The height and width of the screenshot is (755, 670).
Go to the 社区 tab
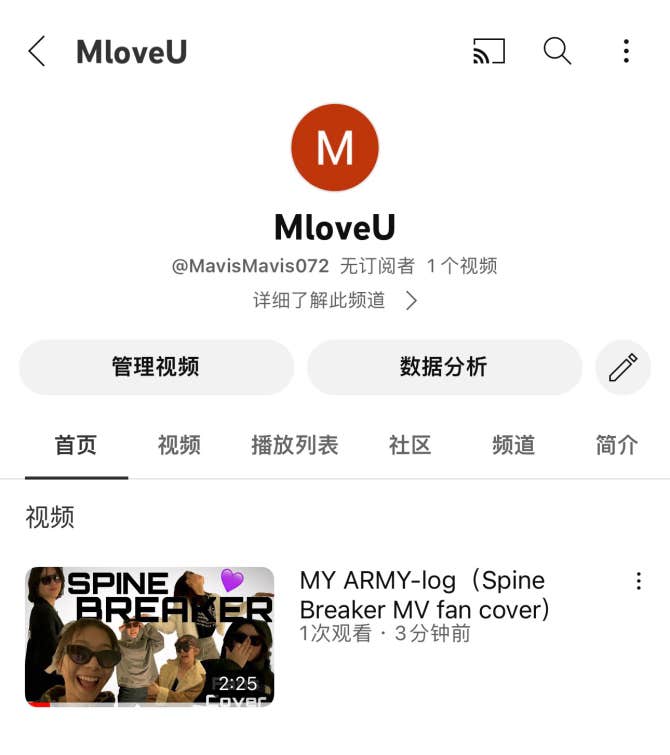(x=410, y=446)
